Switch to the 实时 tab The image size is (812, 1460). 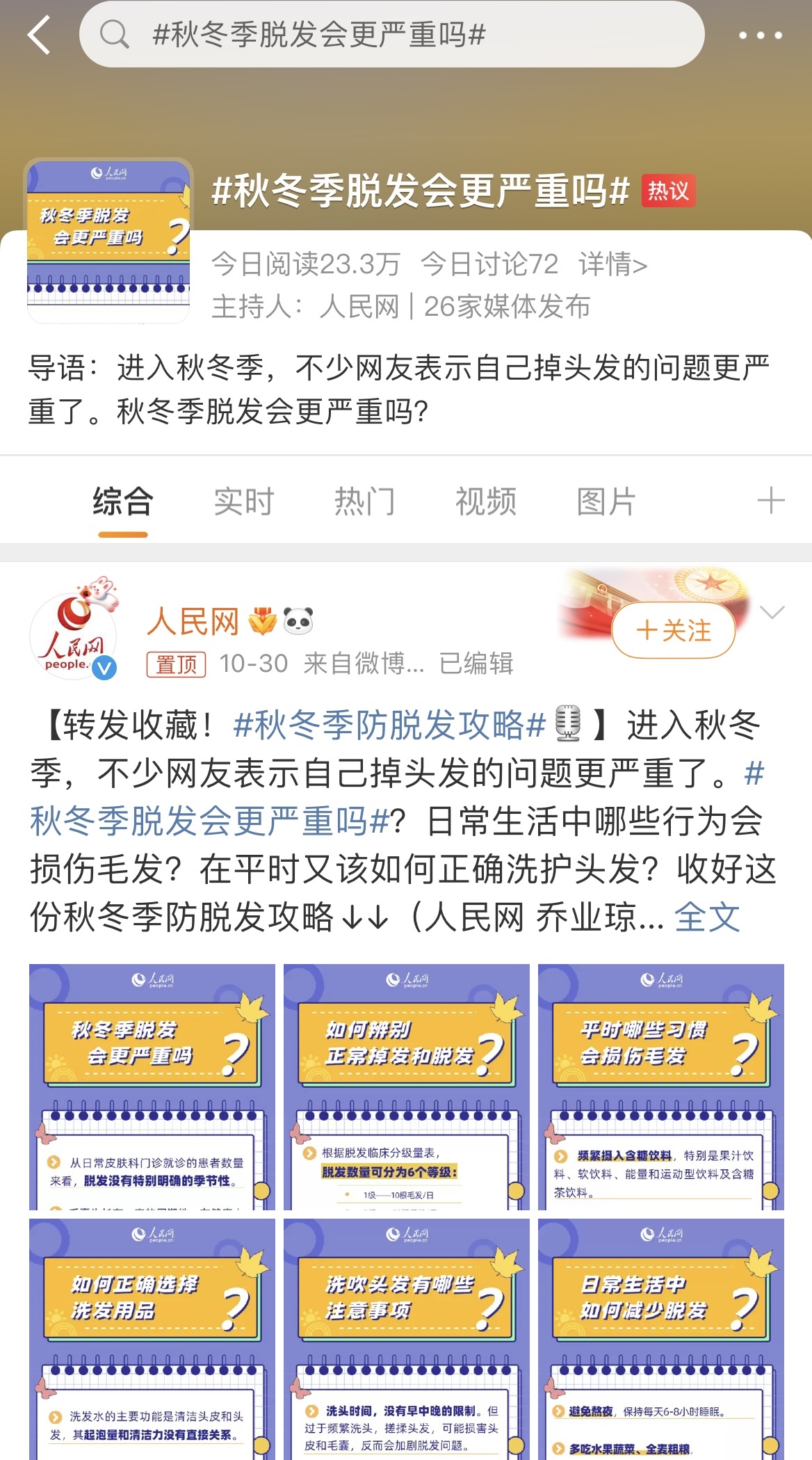[243, 502]
